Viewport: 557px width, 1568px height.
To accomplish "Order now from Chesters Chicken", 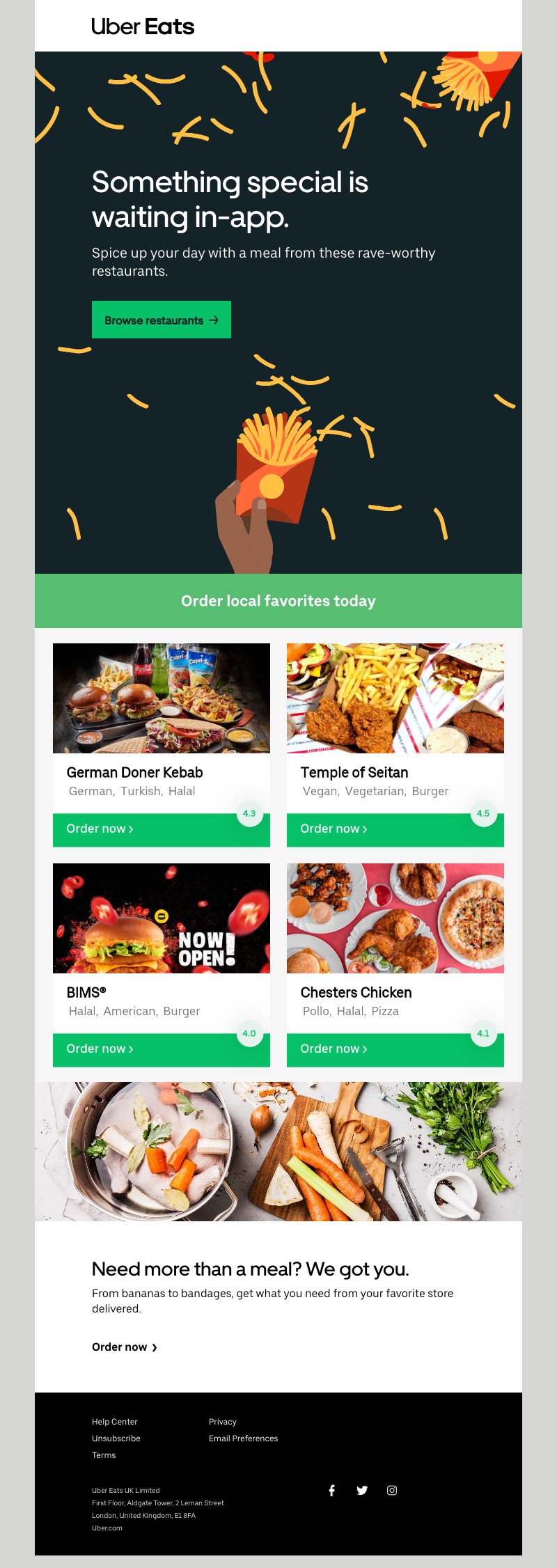I will (334, 1049).
